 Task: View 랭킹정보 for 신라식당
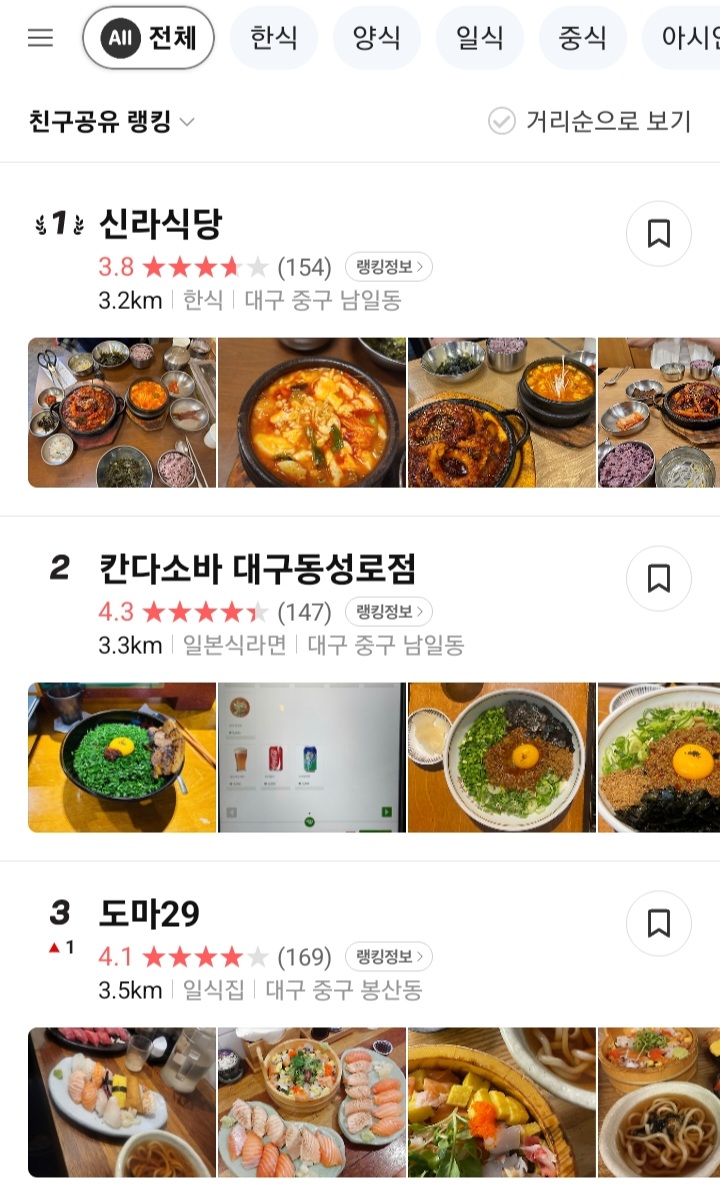pos(389,267)
